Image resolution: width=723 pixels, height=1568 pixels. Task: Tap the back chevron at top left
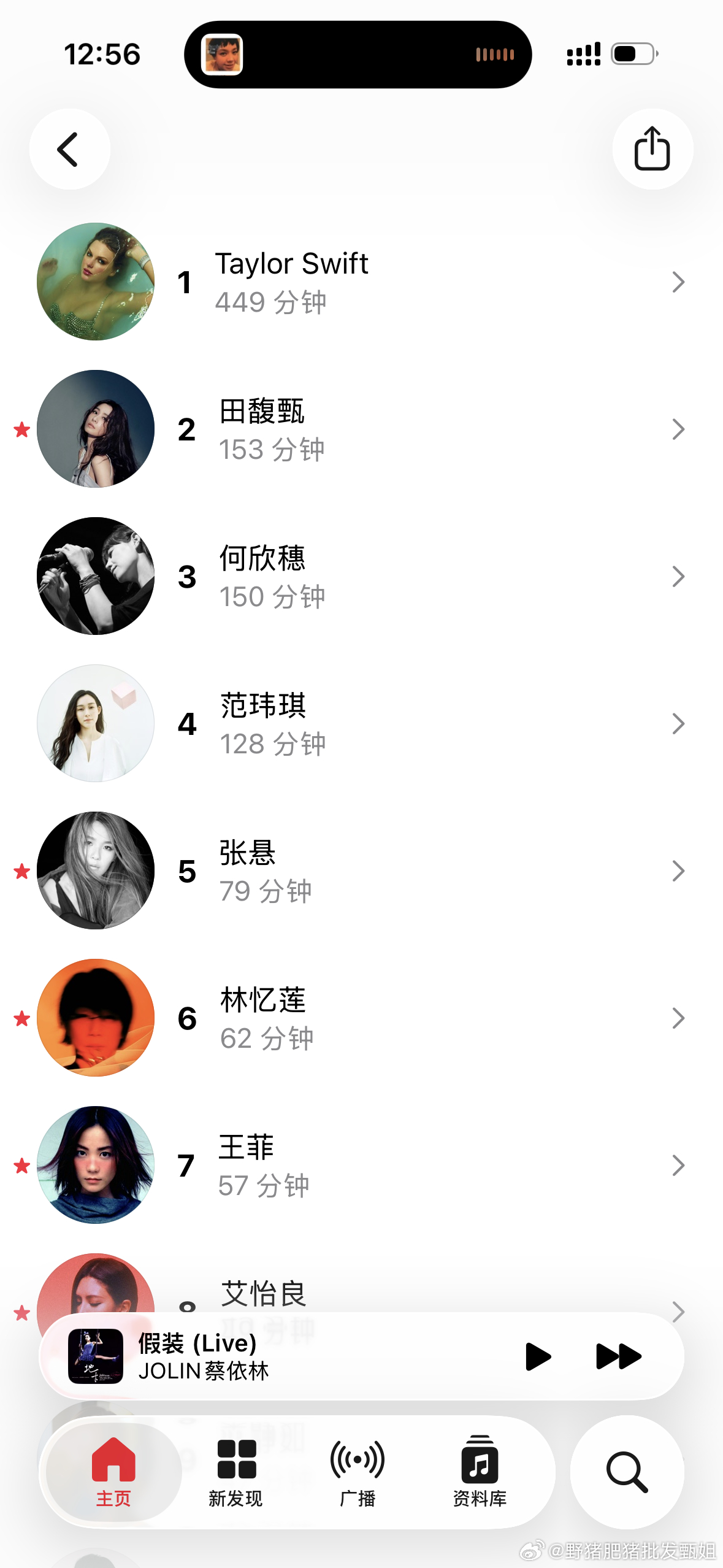pyautogui.click(x=69, y=149)
